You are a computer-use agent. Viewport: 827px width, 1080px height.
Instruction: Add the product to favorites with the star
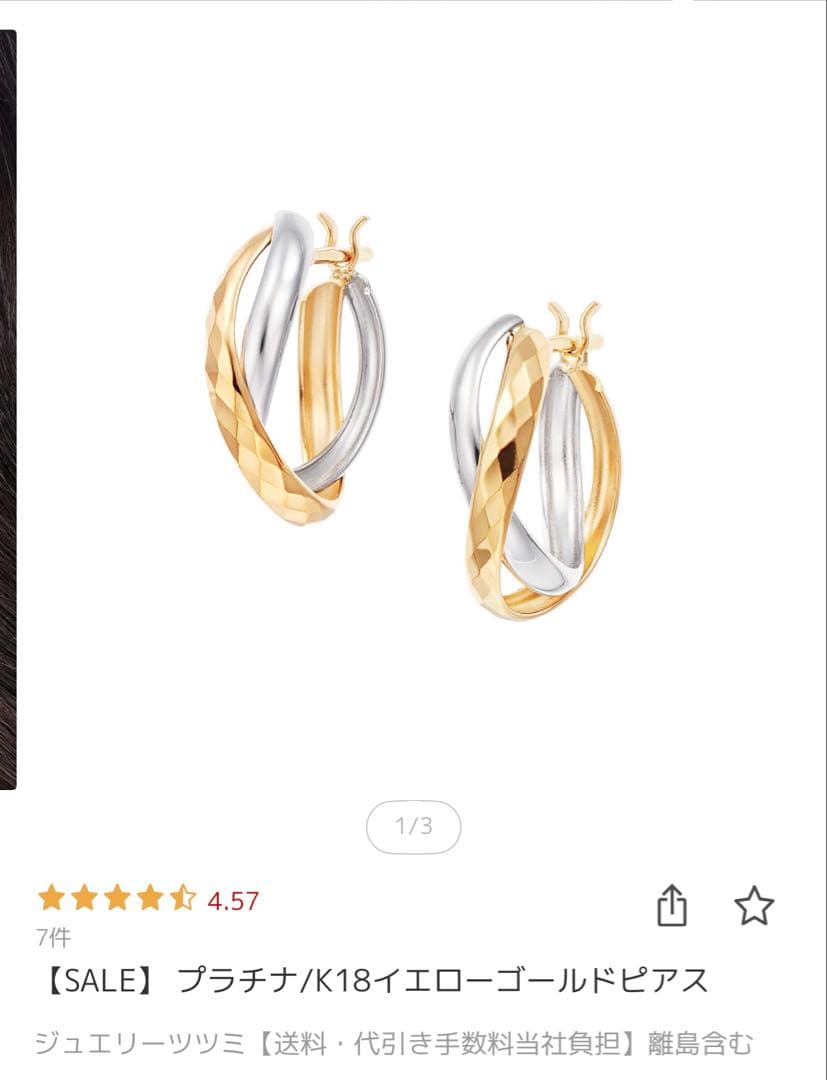pos(754,906)
